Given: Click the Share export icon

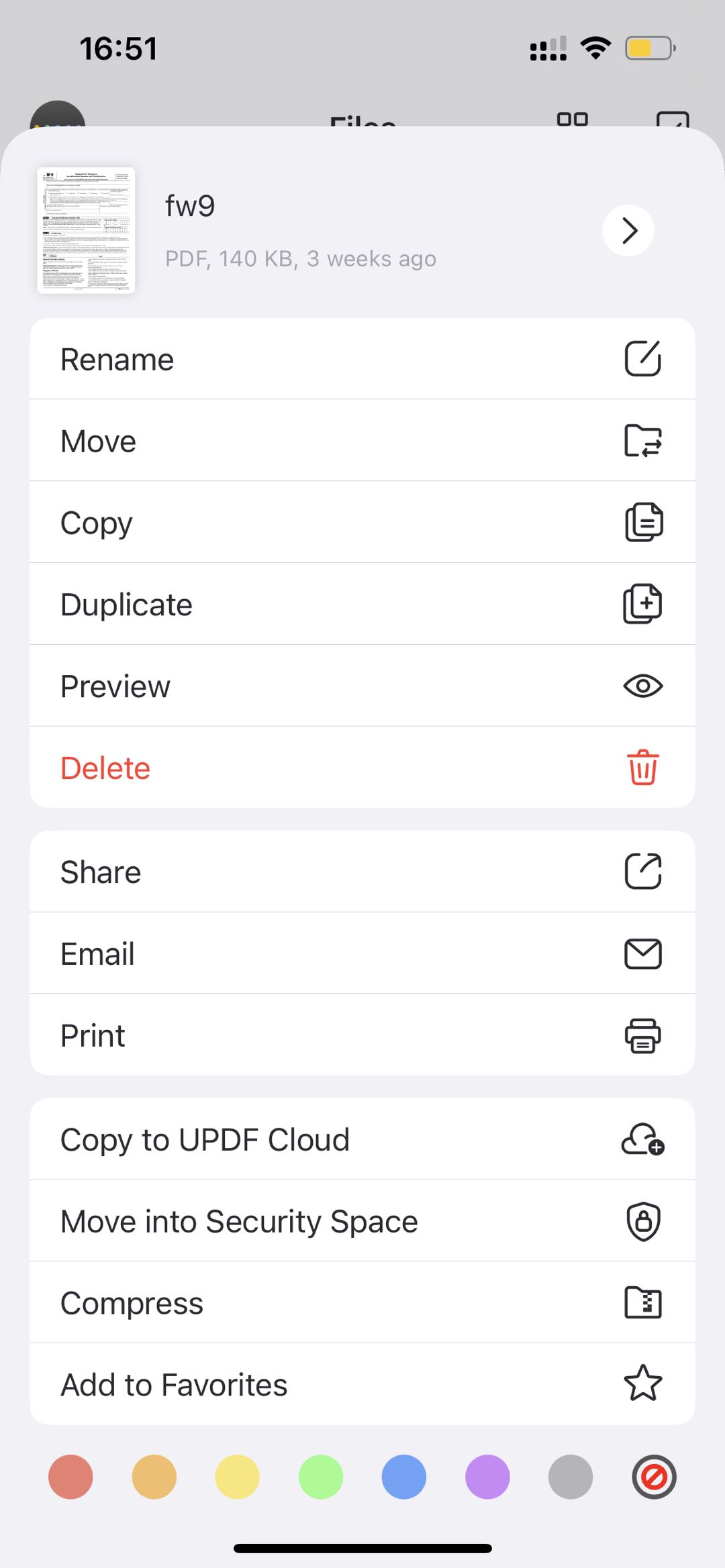Looking at the screenshot, I should click(644, 872).
